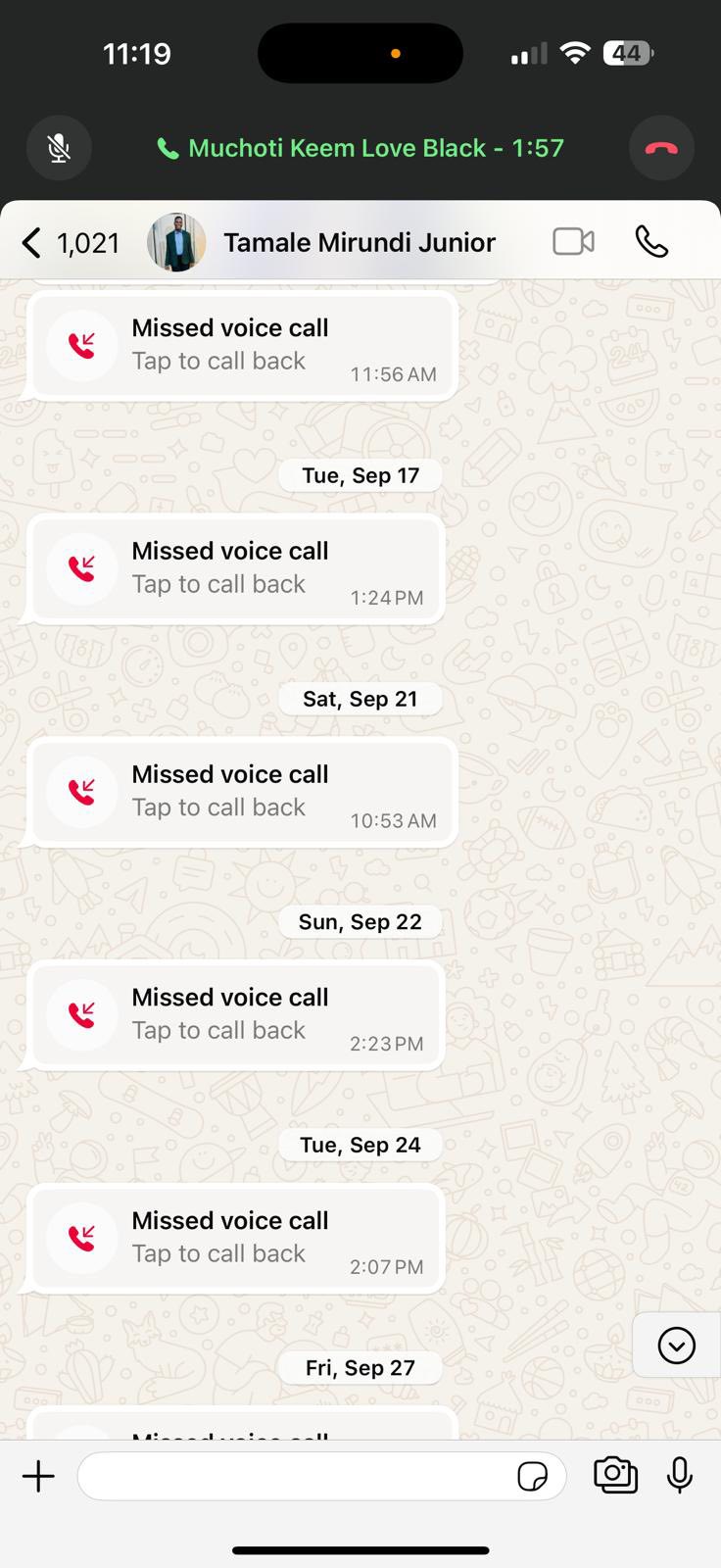This screenshot has width=721, height=1568.
Task: Call back the 11:56 AM missed voice call
Action: coord(240,345)
